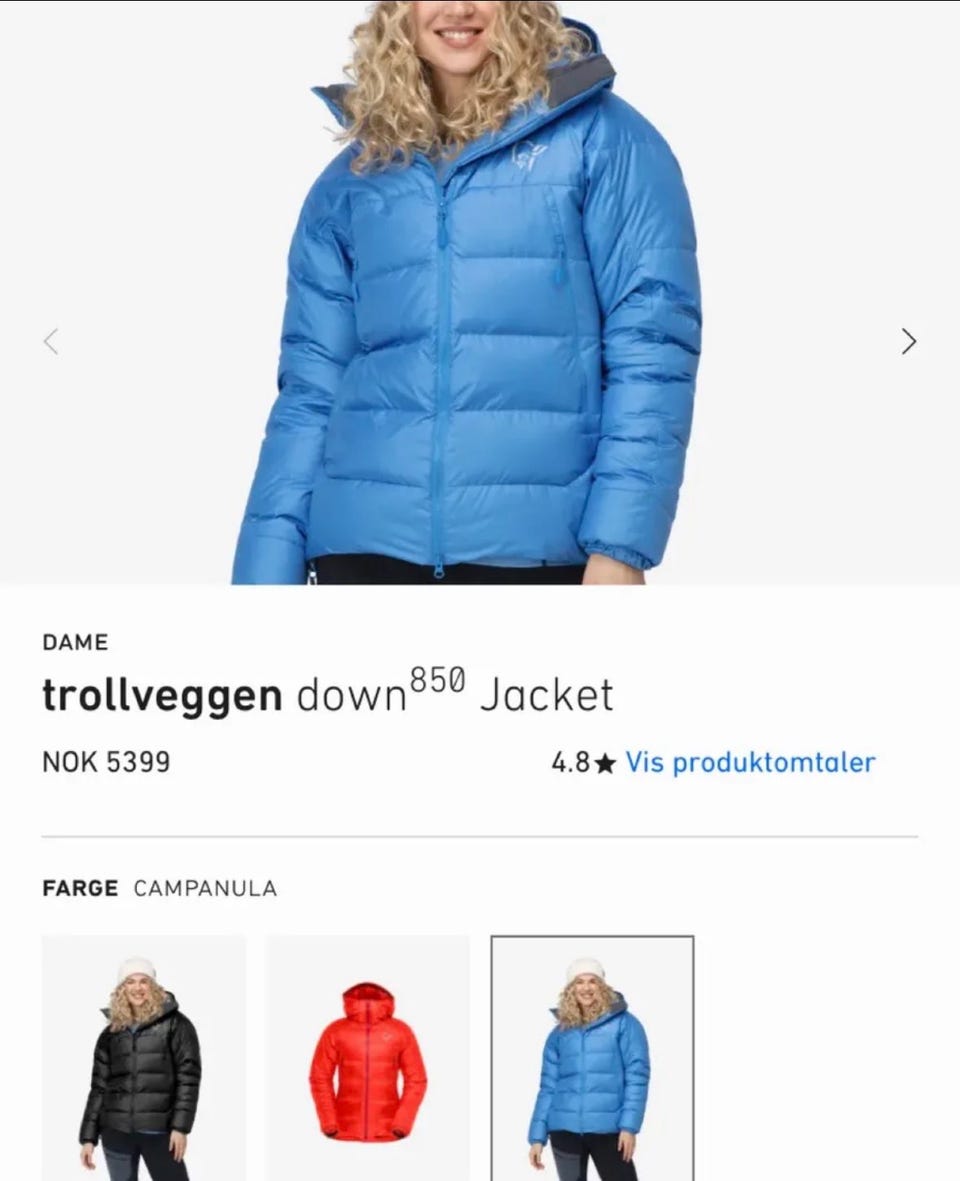Image resolution: width=960 pixels, height=1181 pixels.
Task: Go back to the previous product image
Action: coord(50,341)
